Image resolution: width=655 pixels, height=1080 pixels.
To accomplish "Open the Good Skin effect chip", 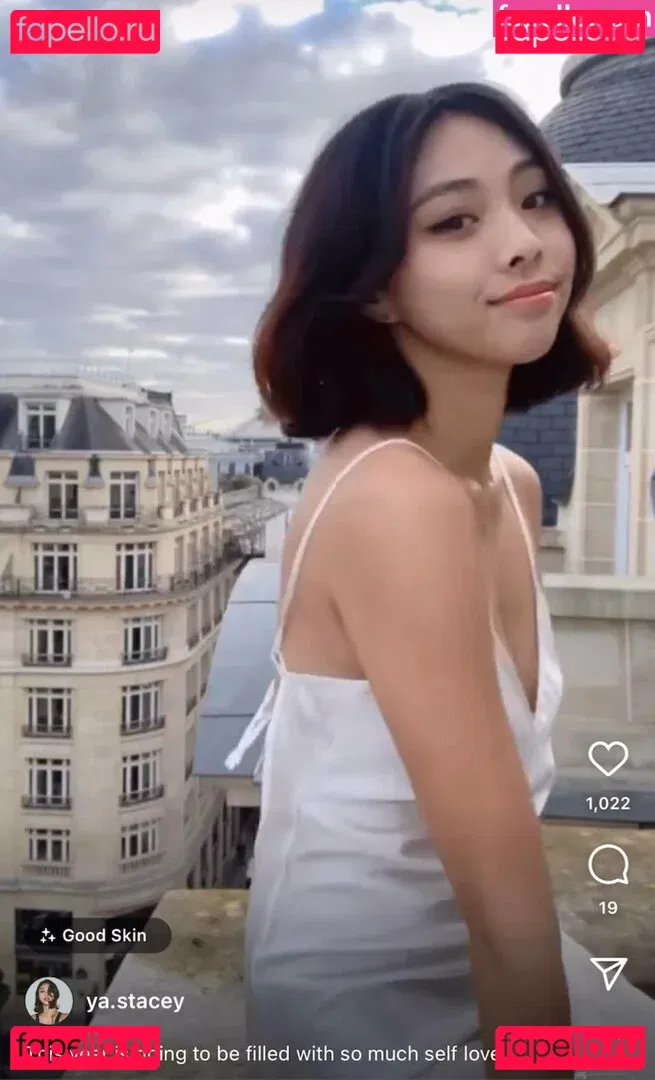I will click(94, 936).
